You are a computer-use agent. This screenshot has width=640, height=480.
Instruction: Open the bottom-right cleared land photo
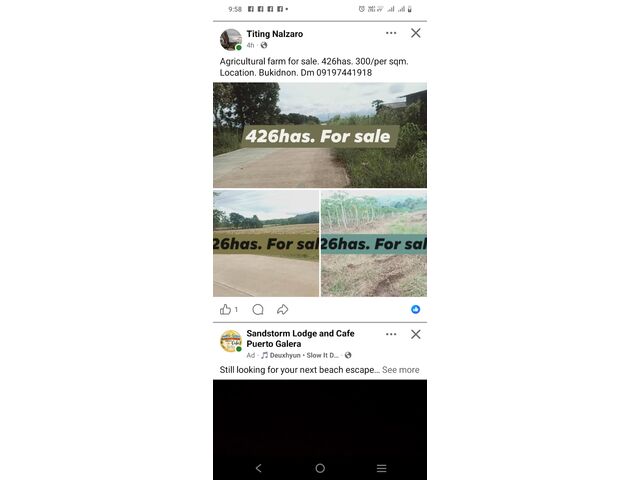374,243
